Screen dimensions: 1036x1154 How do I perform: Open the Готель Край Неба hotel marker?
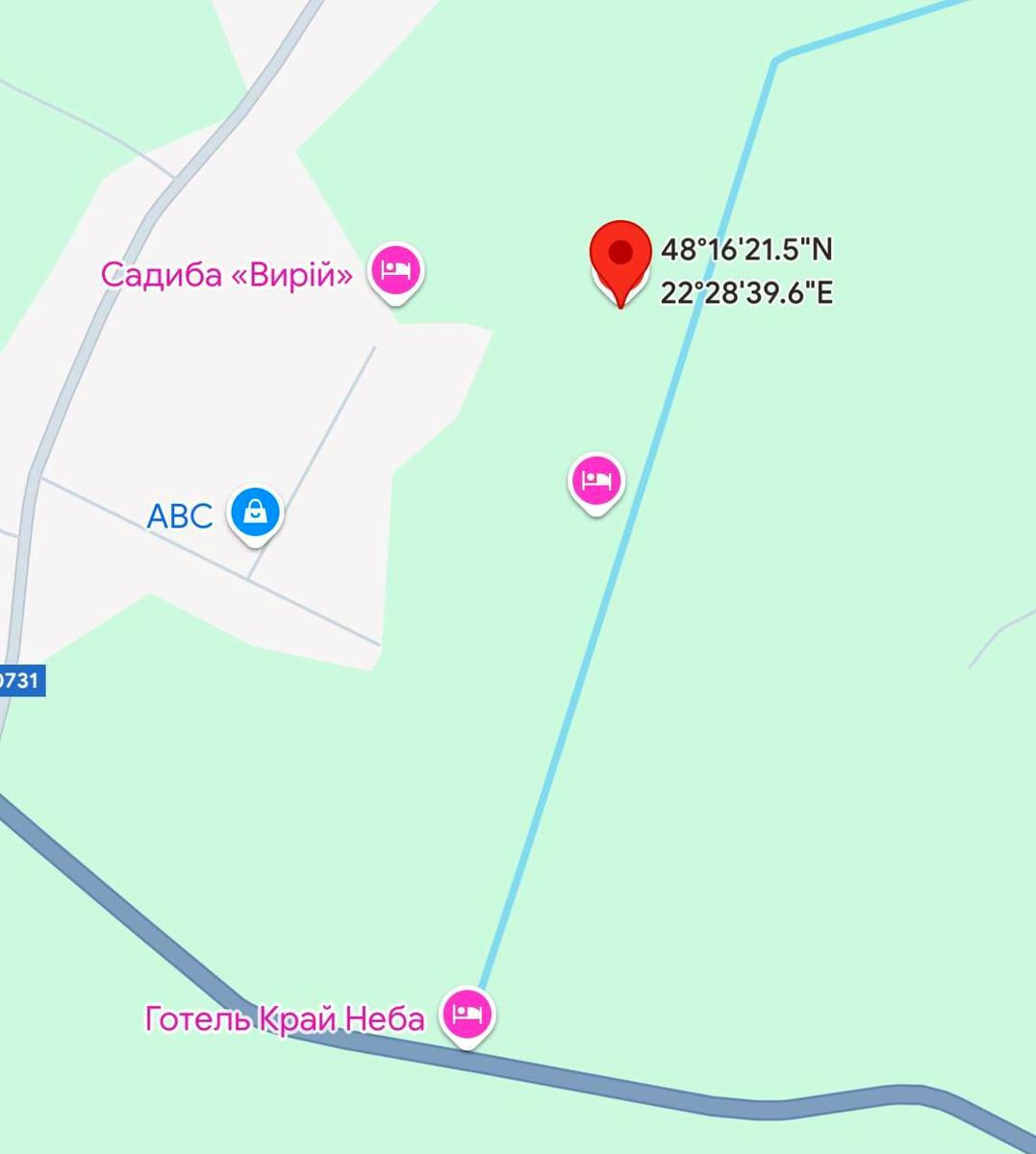[x=467, y=1015]
